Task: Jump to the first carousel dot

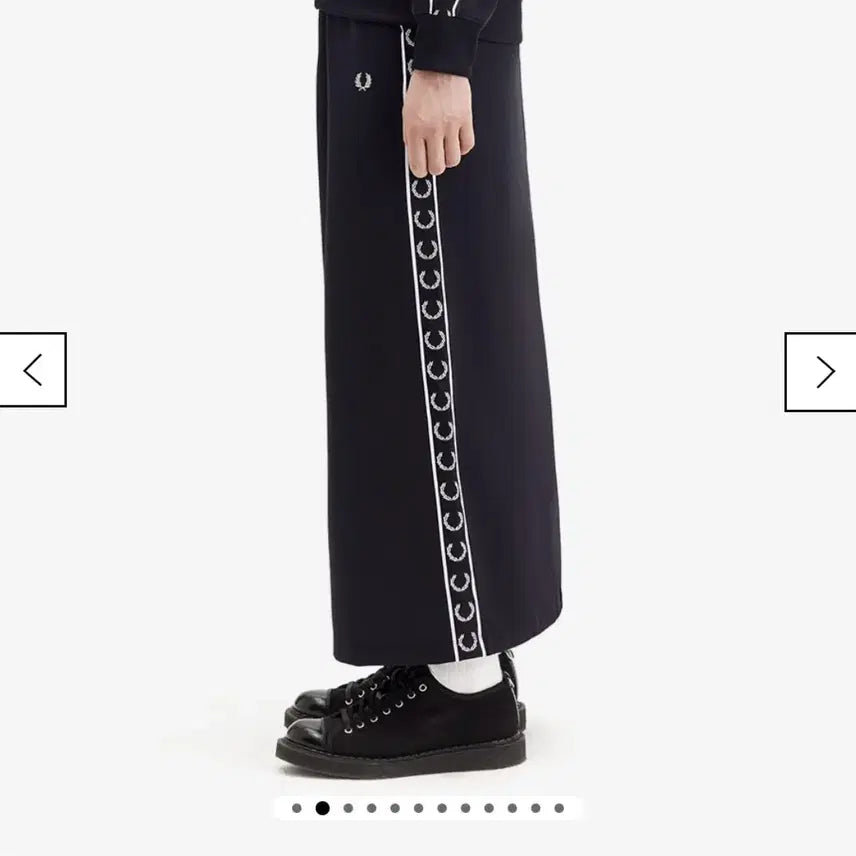Action: 296,808
